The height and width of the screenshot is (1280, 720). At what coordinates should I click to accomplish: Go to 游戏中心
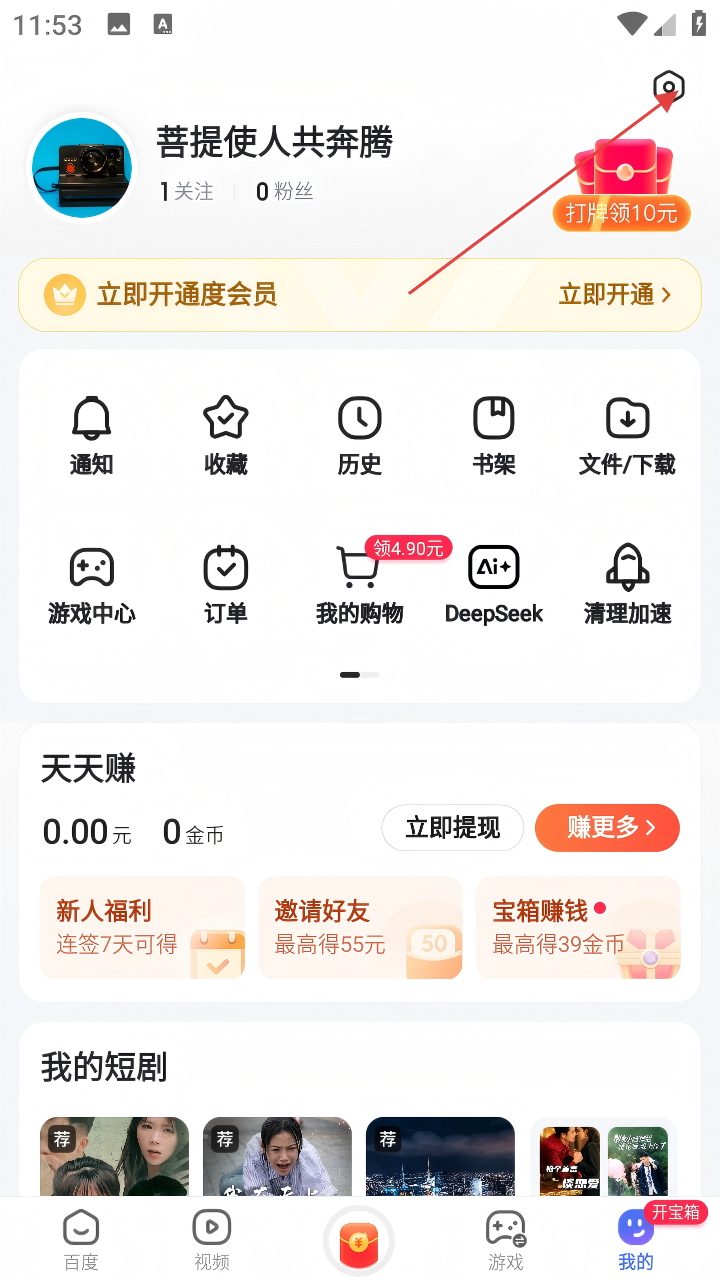(91, 585)
